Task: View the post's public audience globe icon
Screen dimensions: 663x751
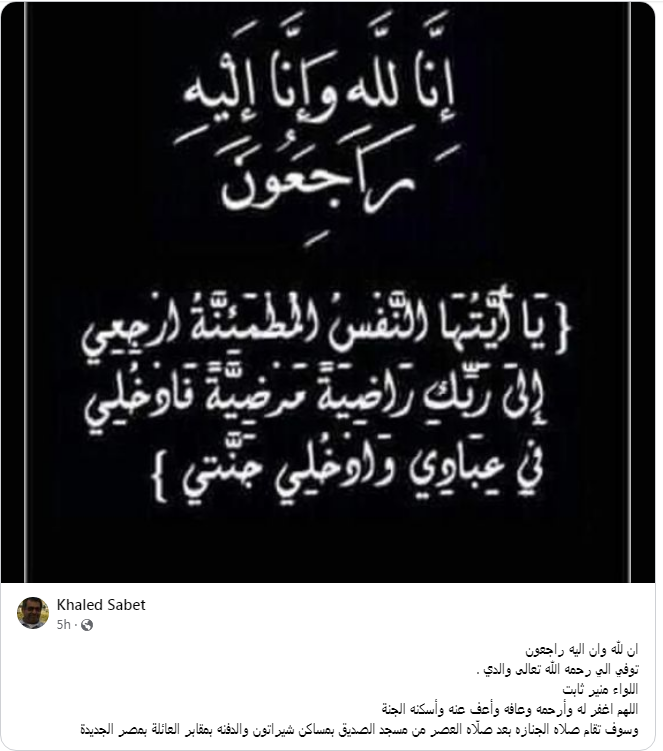Action: click(x=86, y=624)
